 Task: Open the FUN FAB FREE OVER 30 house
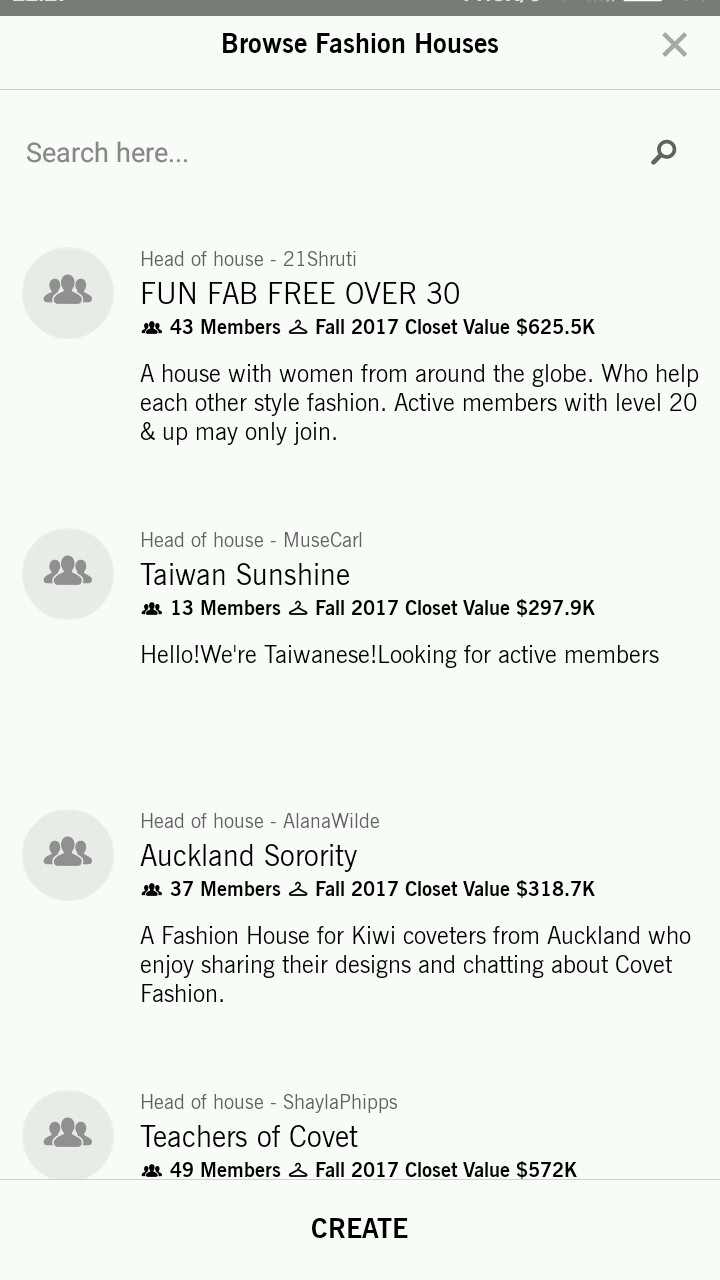[x=300, y=293]
